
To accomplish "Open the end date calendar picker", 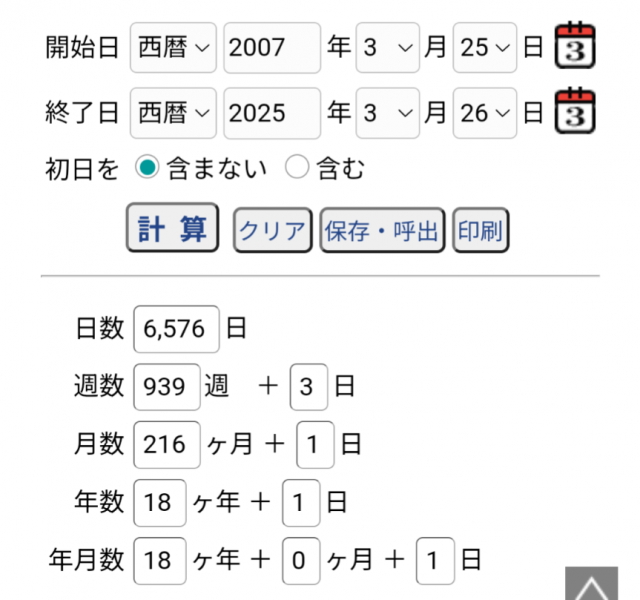I will coord(575,110).
